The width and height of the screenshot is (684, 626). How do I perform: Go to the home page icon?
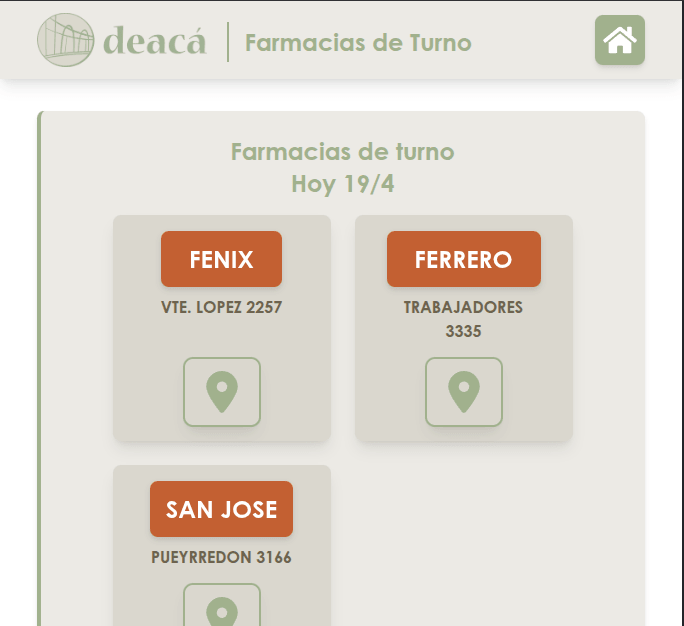(619, 41)
